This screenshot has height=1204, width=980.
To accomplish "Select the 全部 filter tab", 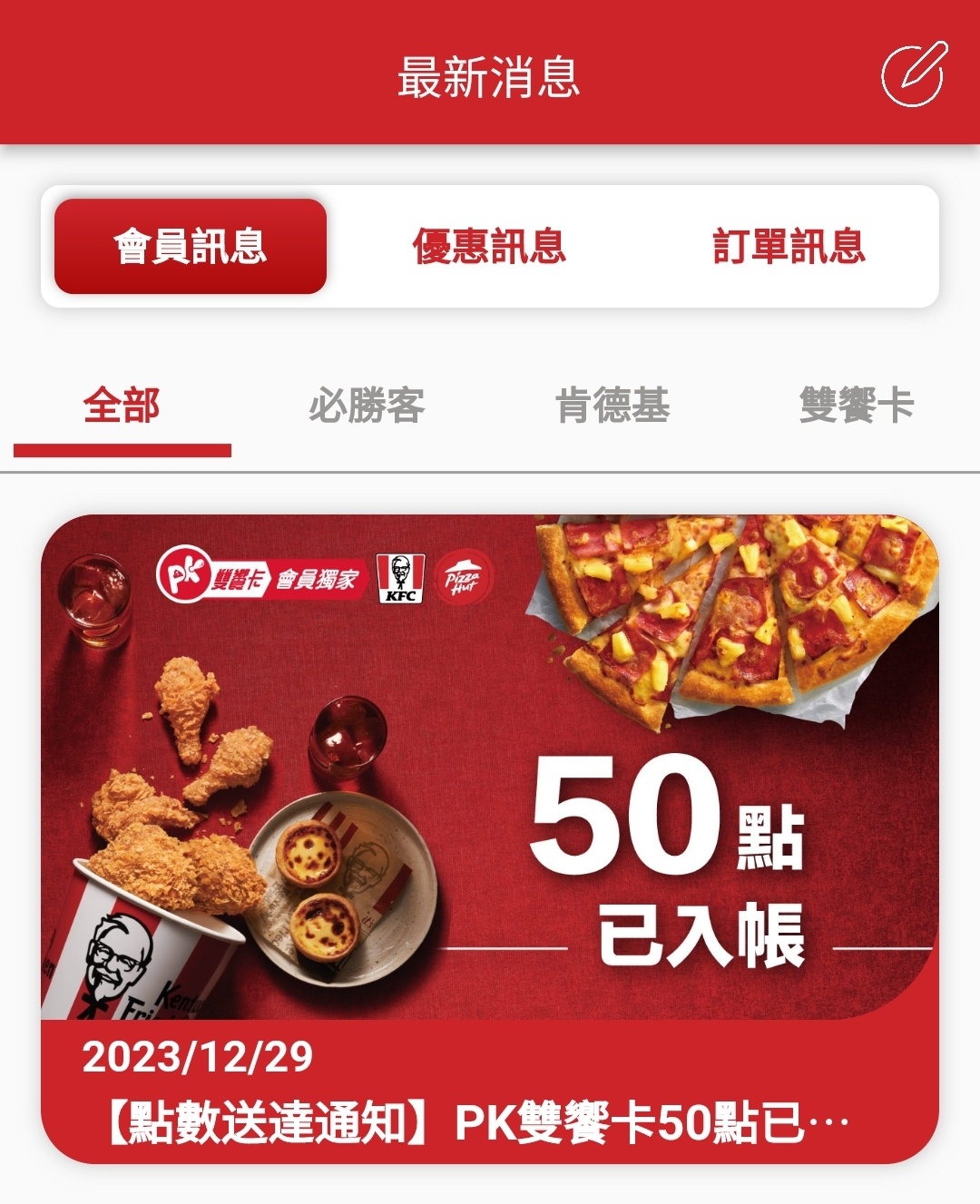I will (x=122, y=406).
